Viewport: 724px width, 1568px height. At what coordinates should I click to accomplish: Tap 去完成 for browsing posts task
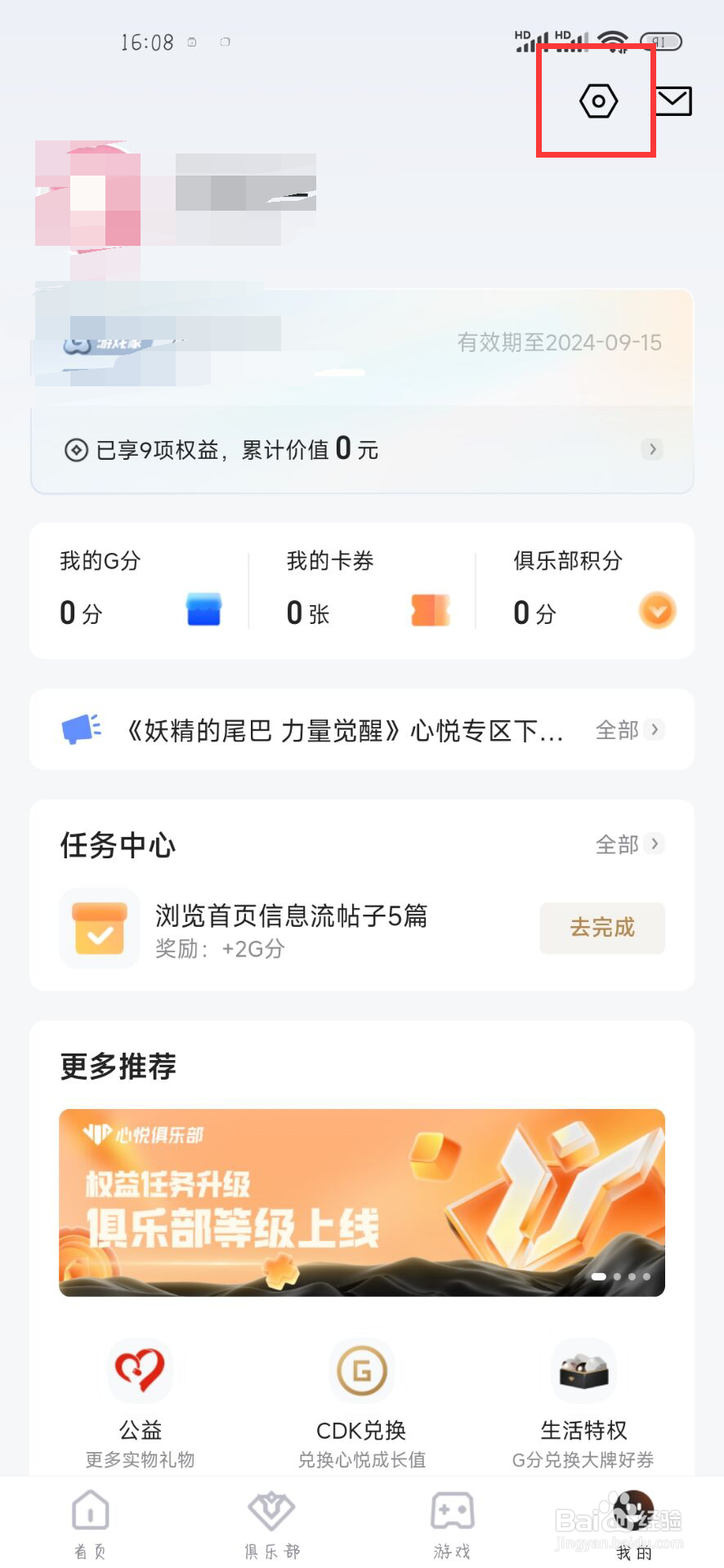coord(601,928)
